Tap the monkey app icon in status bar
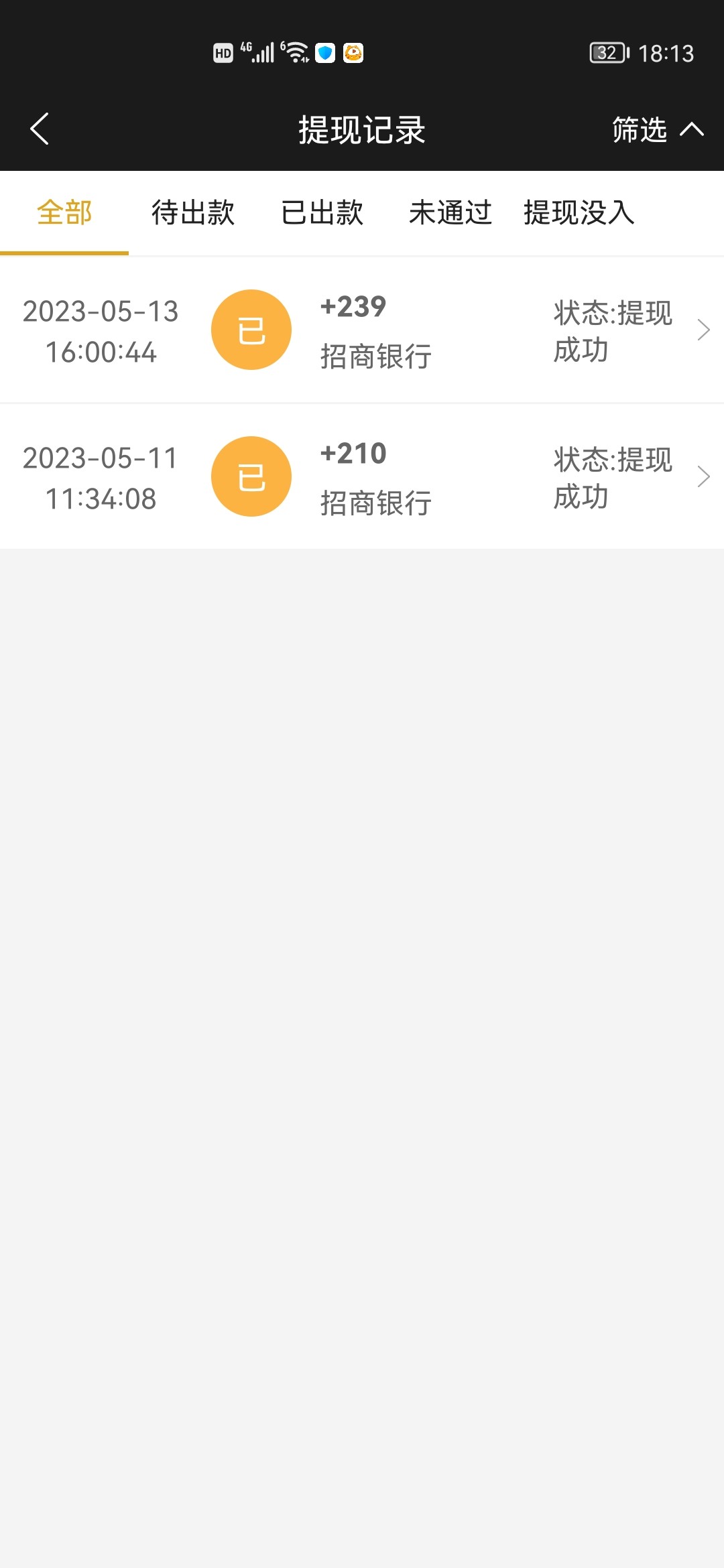 coord(353,53)
